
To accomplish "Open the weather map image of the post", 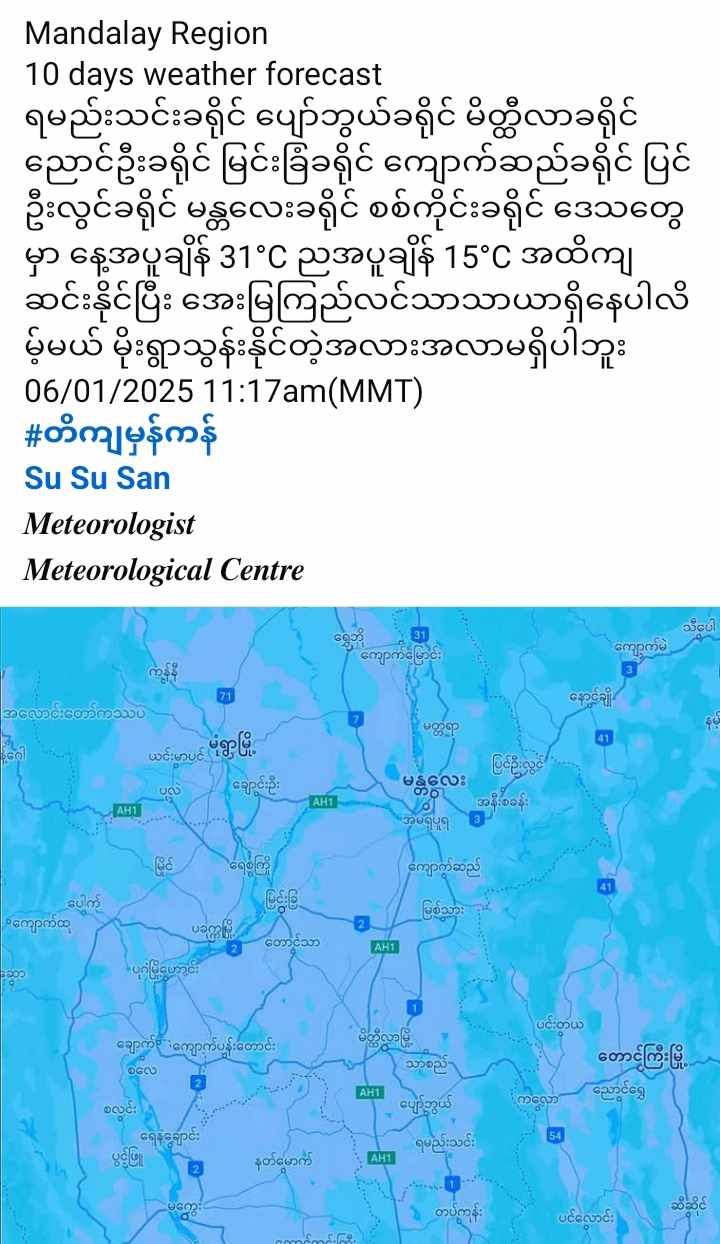I will click(x=360, y=925).
